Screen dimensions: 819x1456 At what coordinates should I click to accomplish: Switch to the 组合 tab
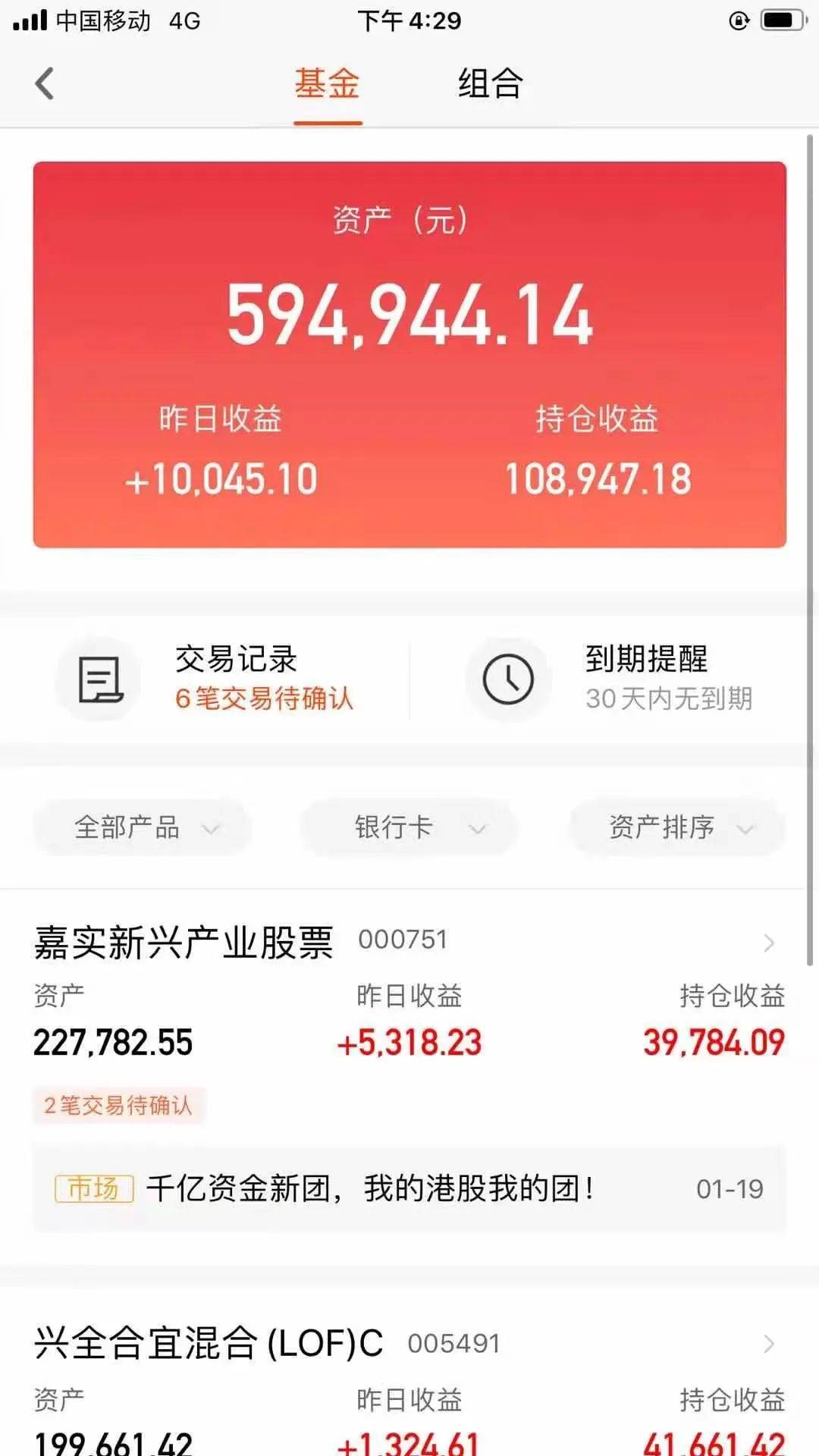pos(490,83)
